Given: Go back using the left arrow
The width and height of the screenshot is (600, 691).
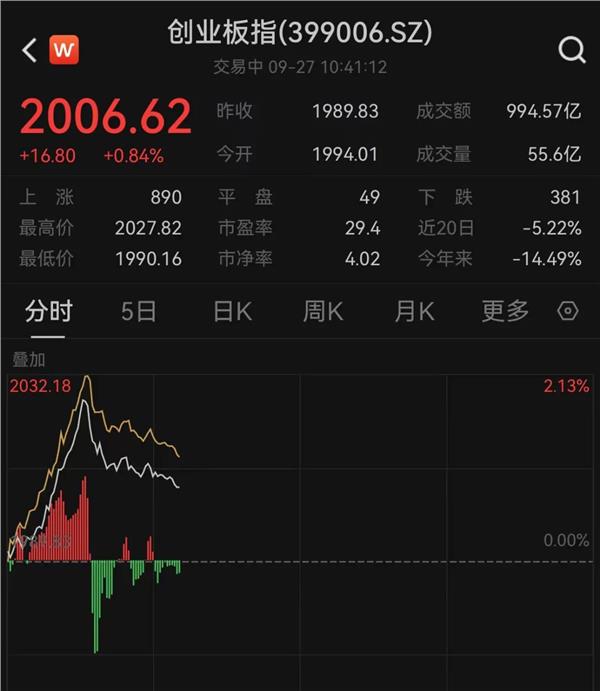Looking at the screenshot, I should [28, 49].
